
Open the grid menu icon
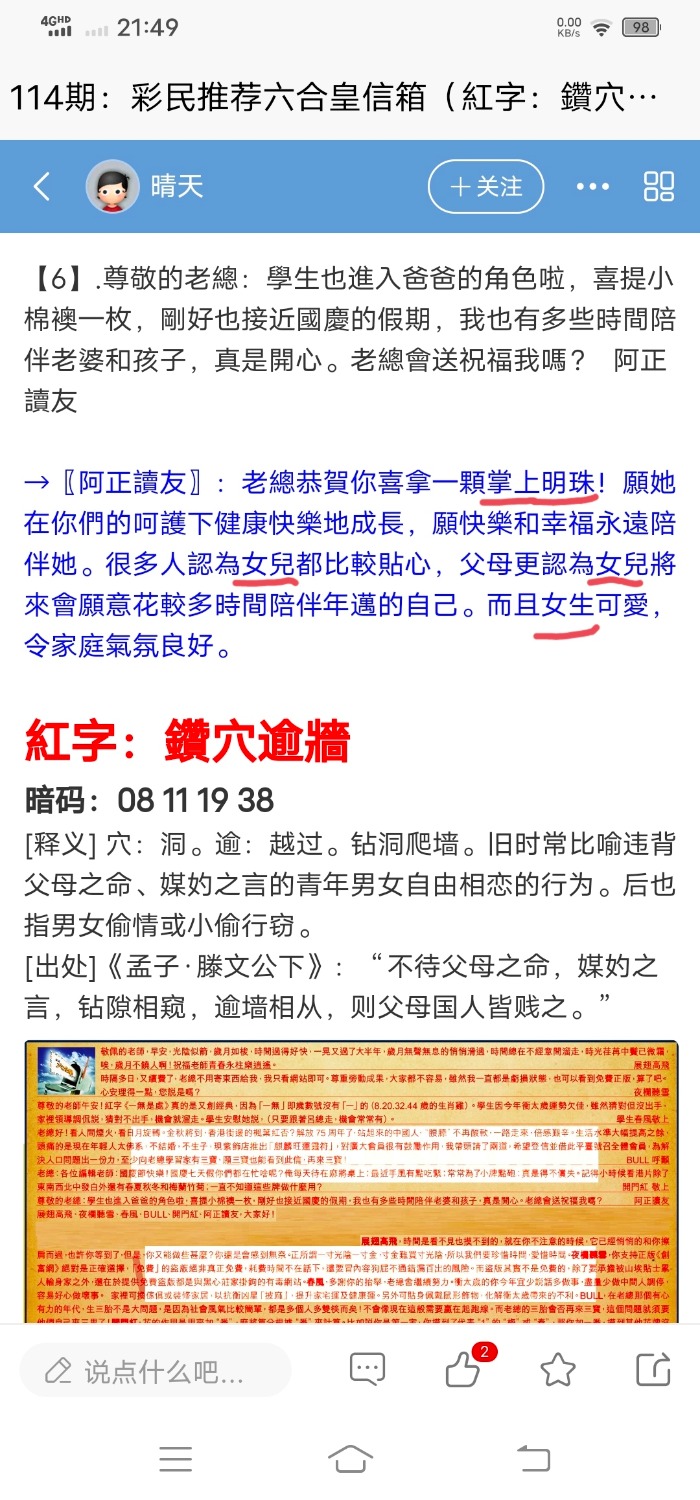tap(658, 187)
